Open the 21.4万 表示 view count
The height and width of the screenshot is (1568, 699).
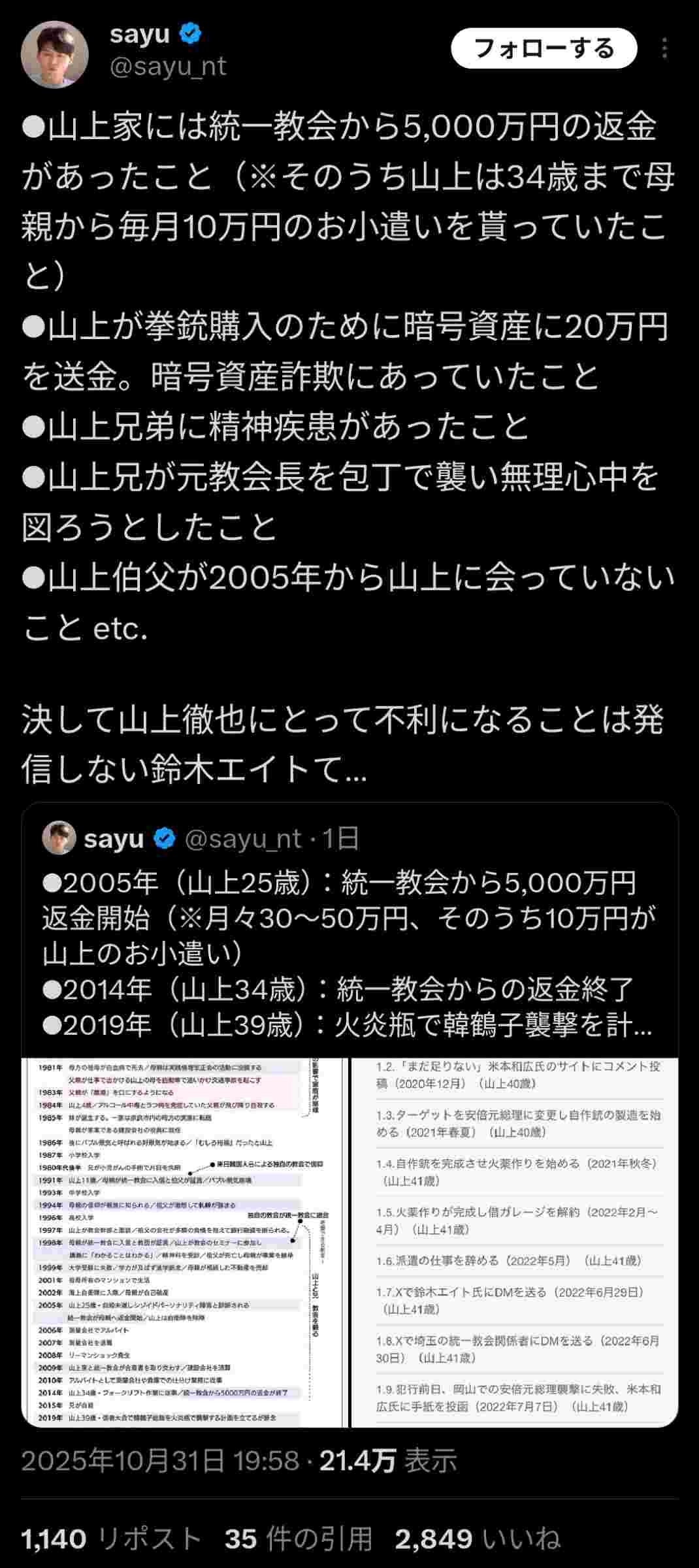(x=388, y=1460)
